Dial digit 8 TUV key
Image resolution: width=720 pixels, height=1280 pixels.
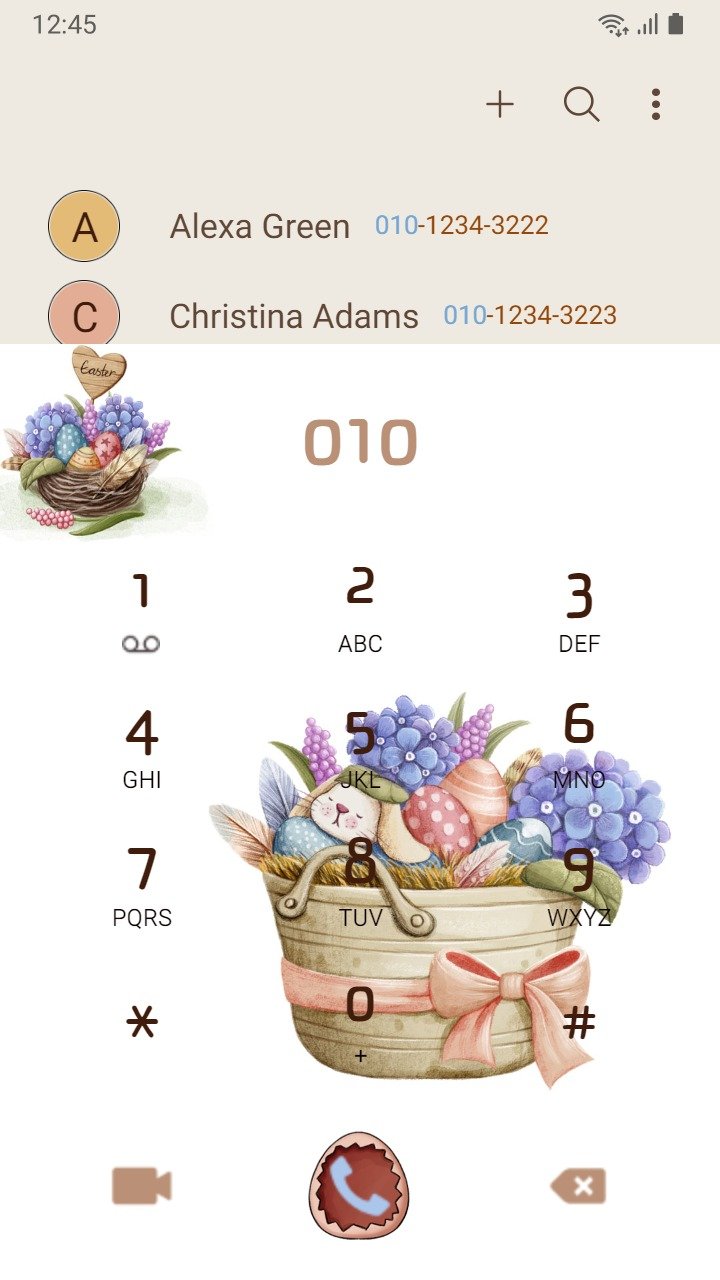click(x=360, y=883)
